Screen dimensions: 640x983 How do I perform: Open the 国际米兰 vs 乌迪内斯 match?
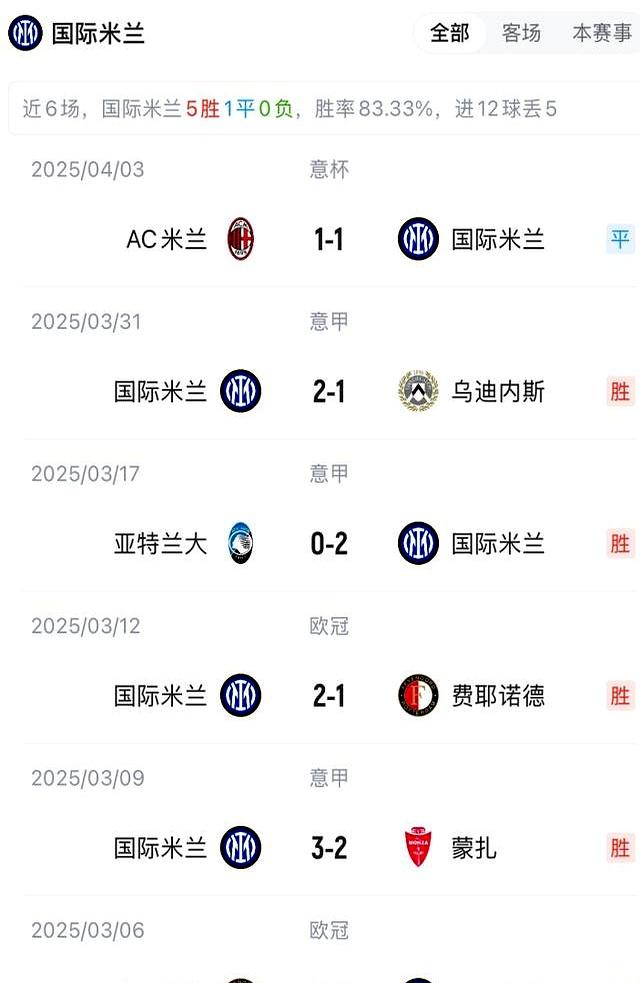(x=328, y=391)
